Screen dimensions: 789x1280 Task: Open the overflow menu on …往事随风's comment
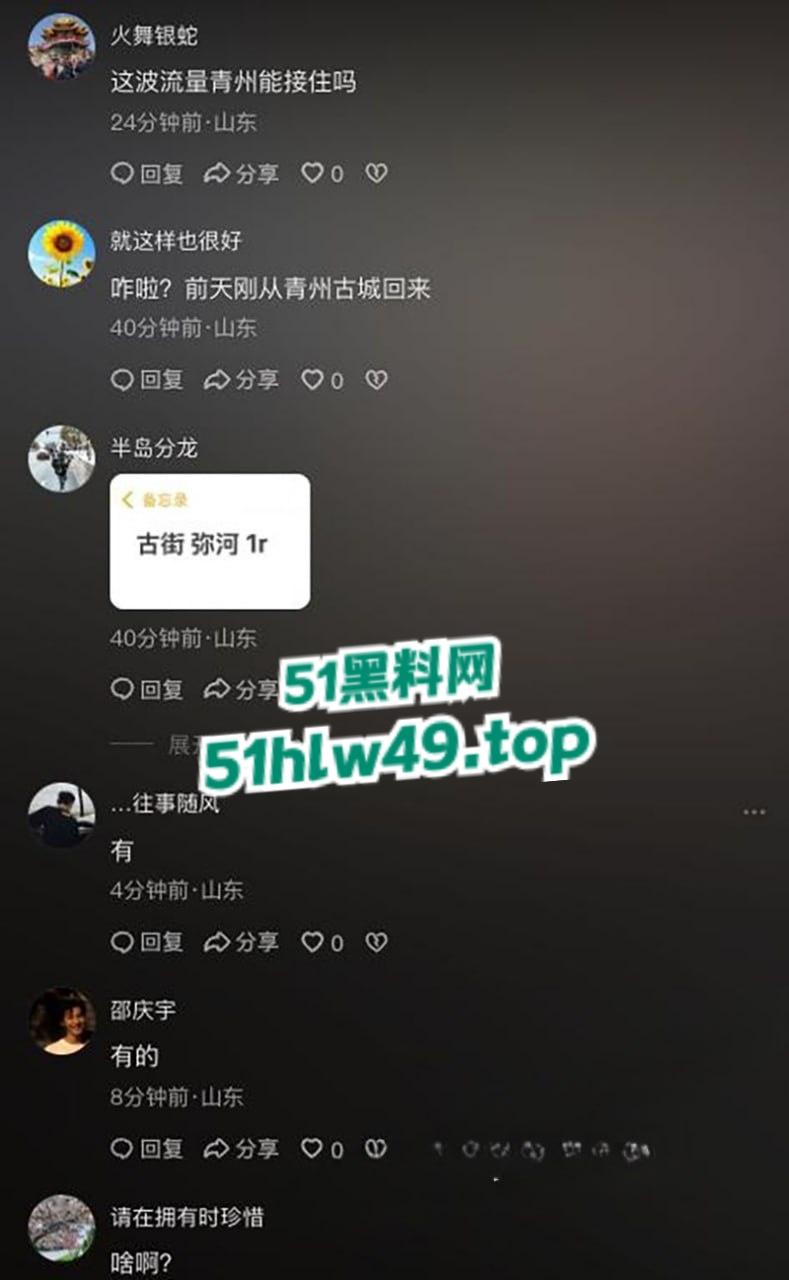click(754, 812)
